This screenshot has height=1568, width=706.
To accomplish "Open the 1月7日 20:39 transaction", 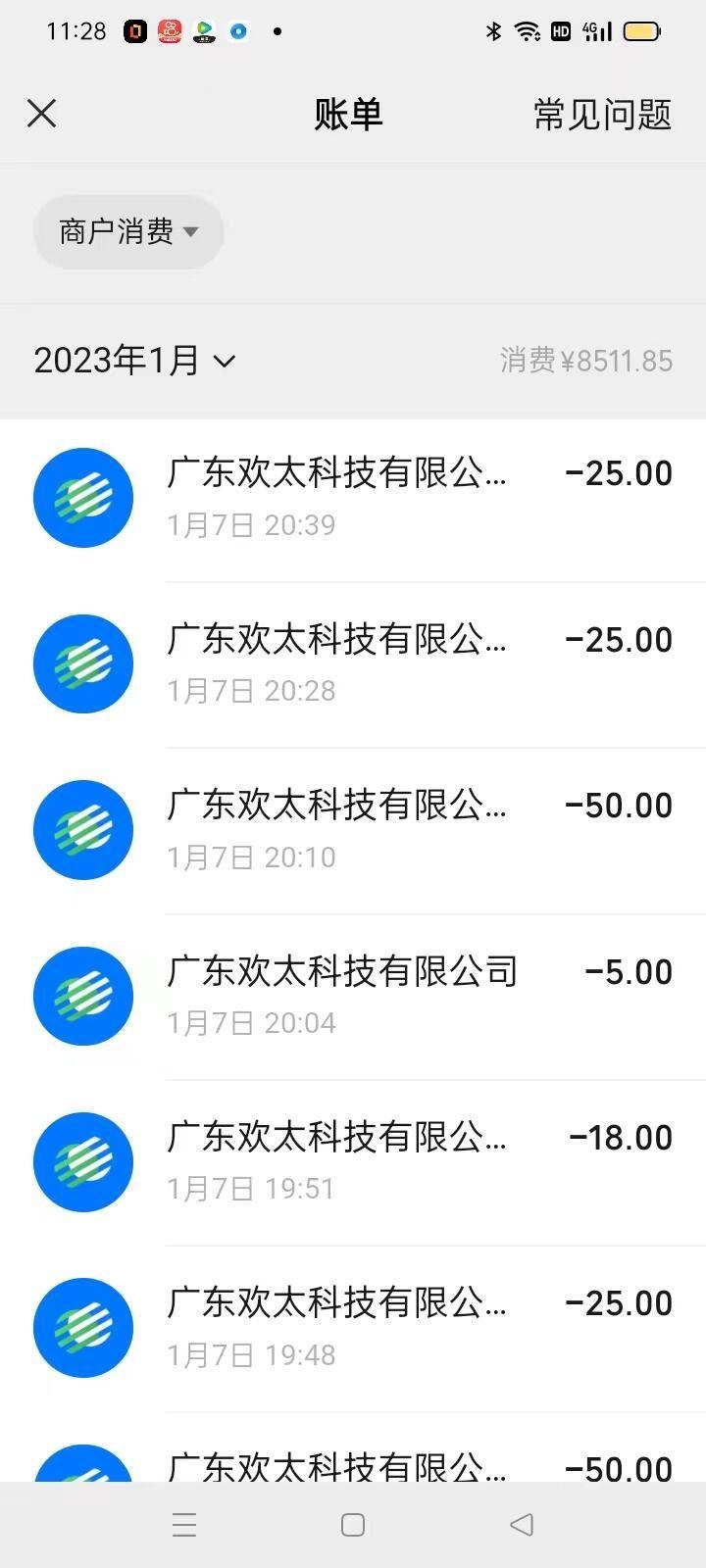I will [353, 499].
